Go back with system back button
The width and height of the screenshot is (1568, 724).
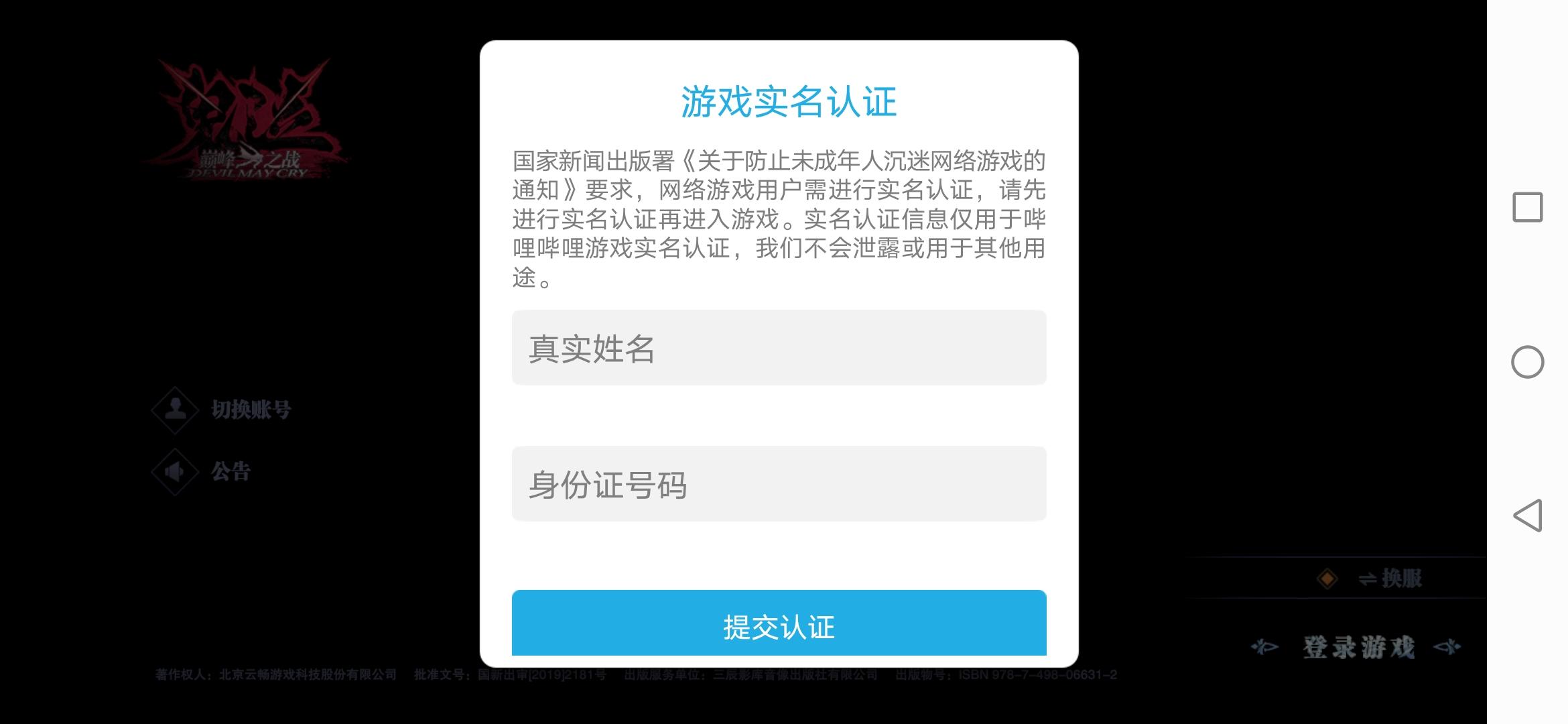pos(1527,516)
